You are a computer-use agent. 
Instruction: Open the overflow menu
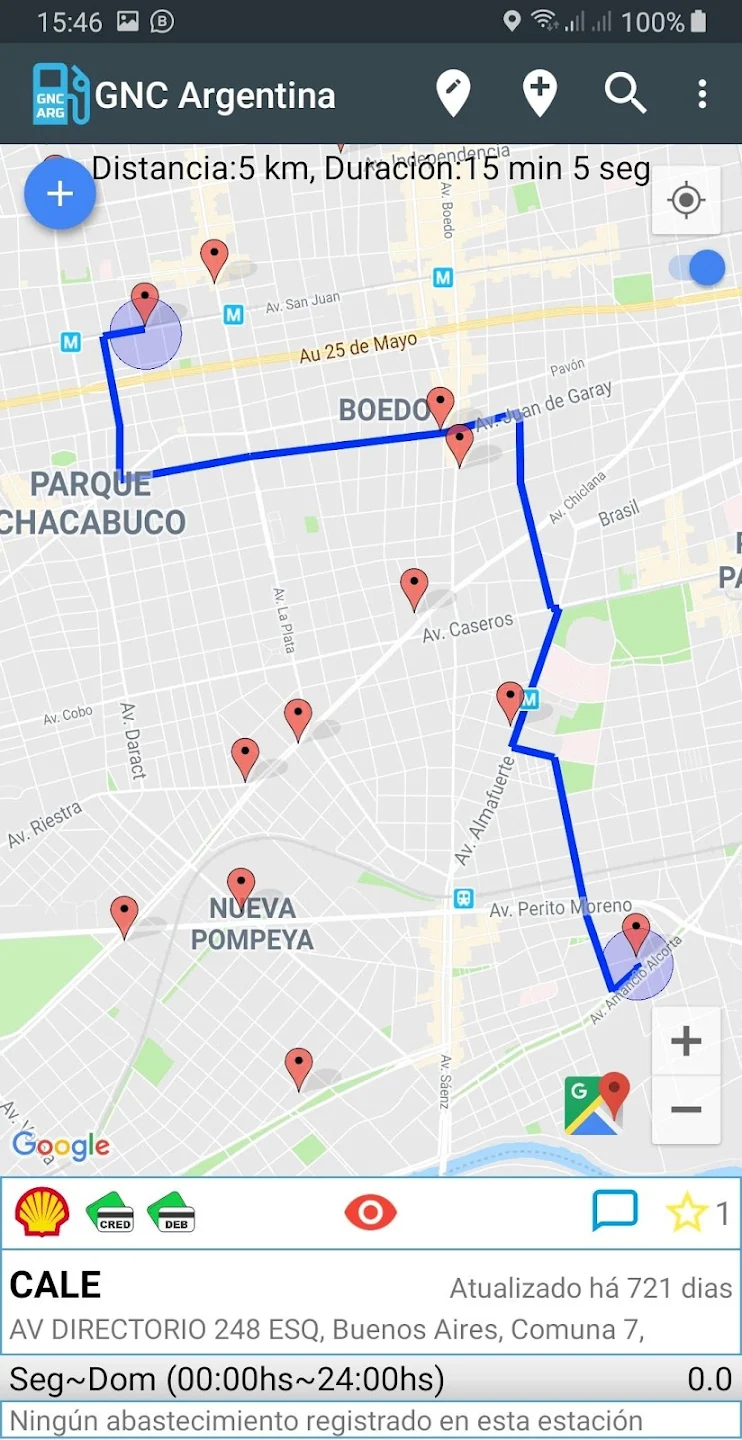(x=702, y=95)
